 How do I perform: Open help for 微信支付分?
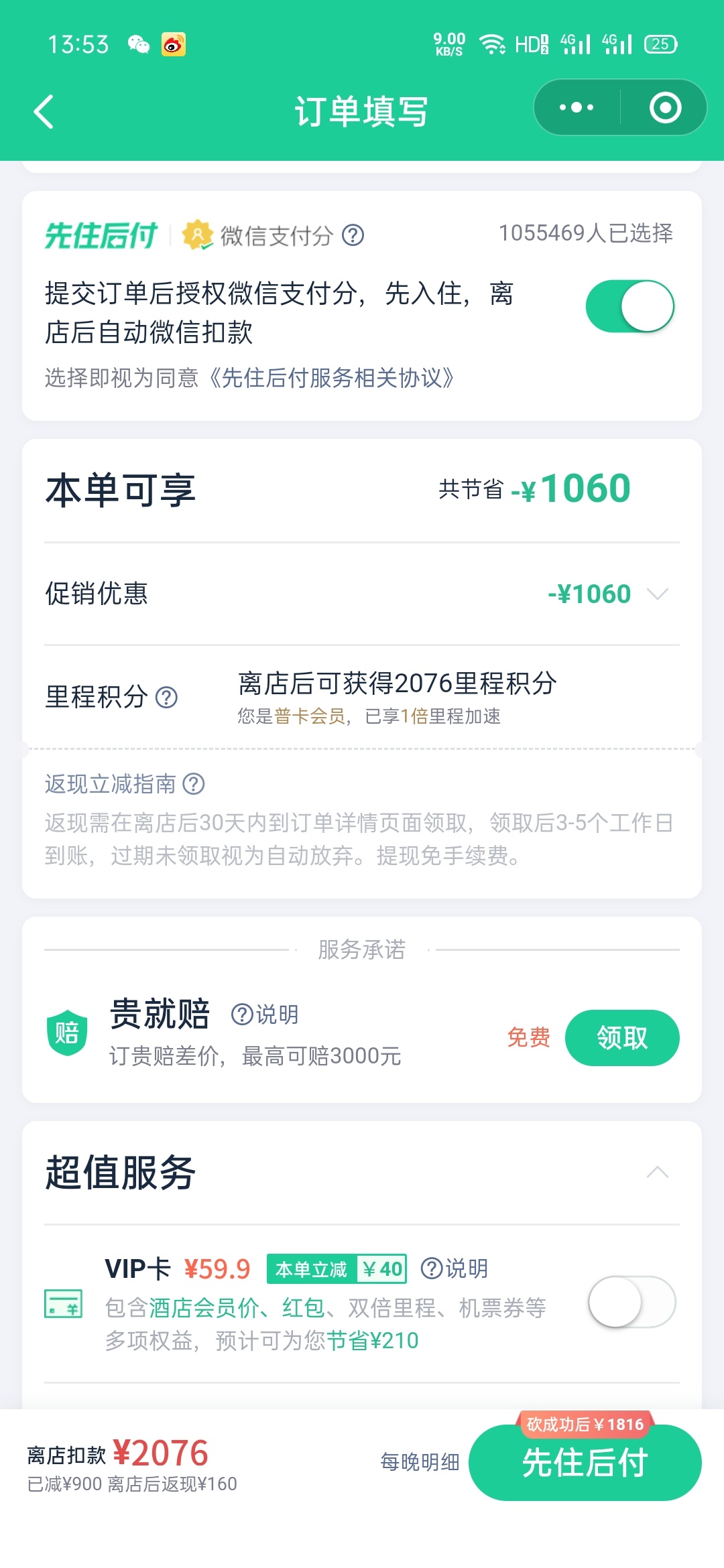353,235
